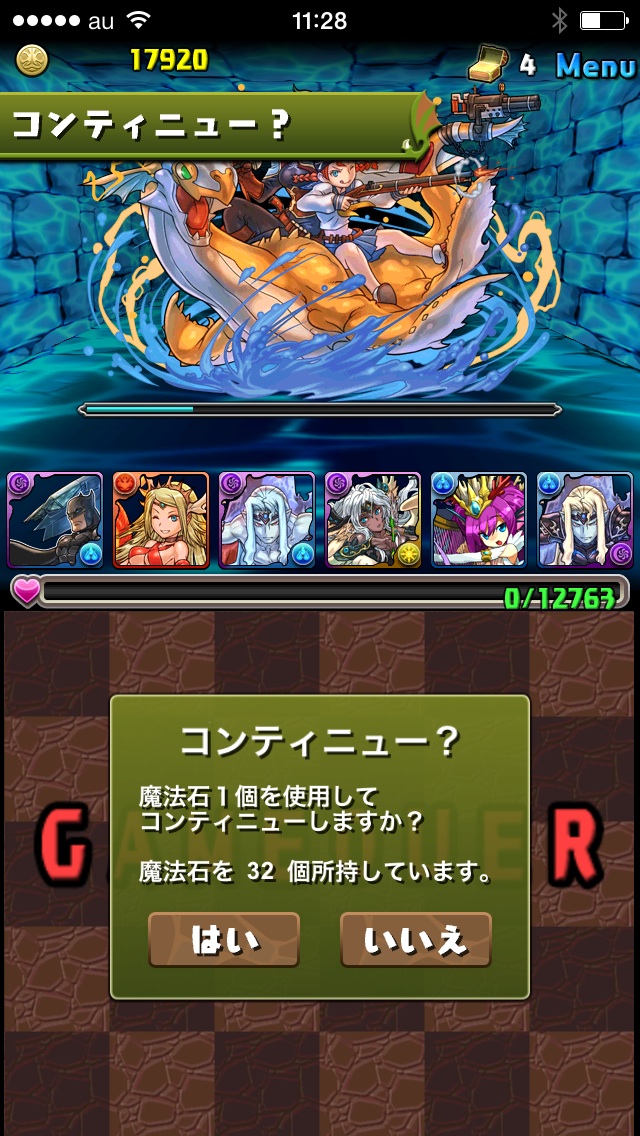Tap the pink-haired crowned team monster
640x1136 pixels.
[479, 520]
